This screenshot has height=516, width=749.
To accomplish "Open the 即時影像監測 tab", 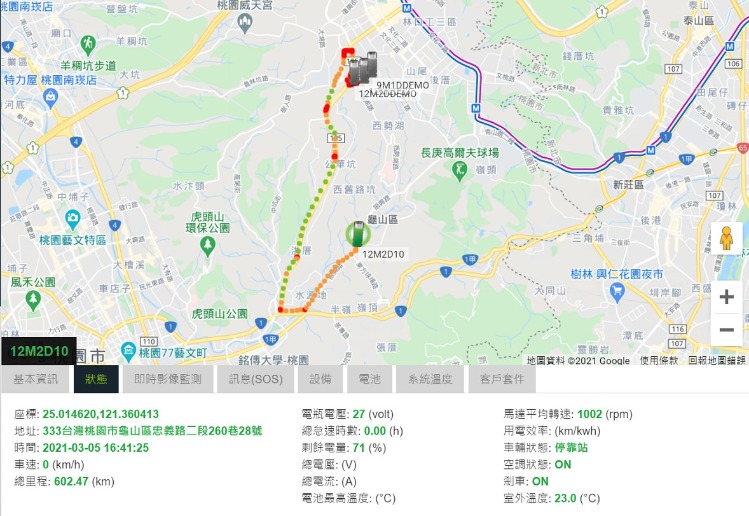I will [x=168, y=379].
